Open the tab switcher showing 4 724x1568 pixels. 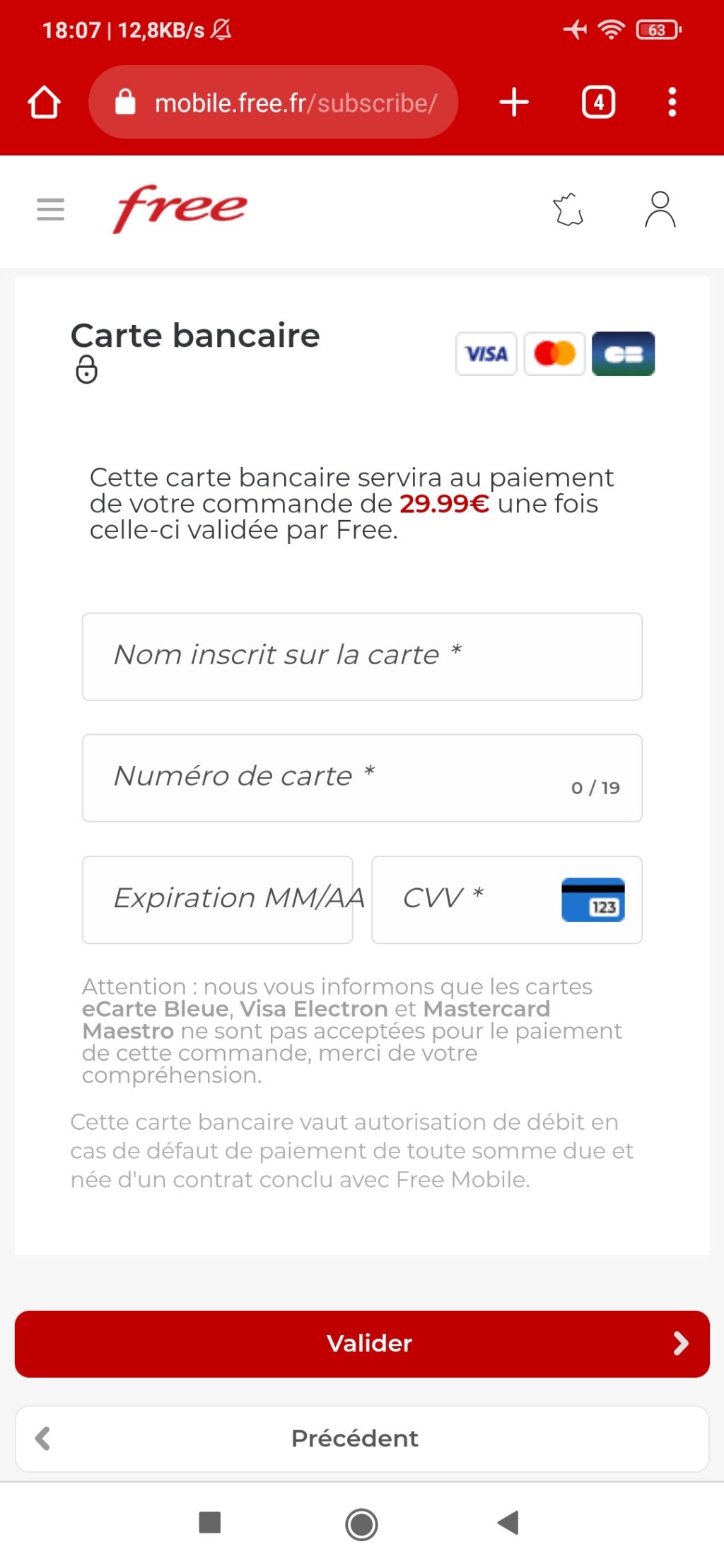[x=598, y=102]
